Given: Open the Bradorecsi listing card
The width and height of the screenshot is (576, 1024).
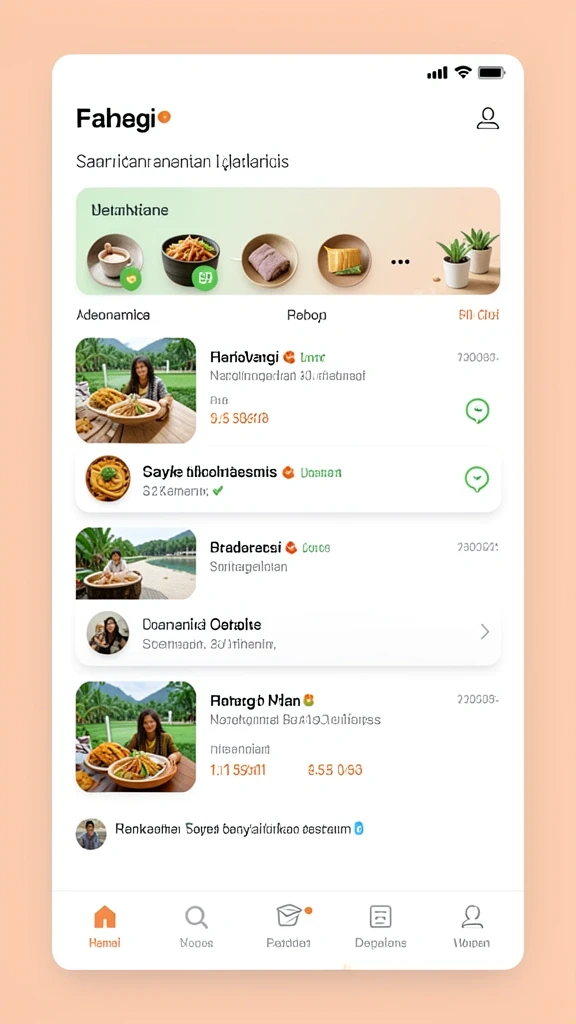Looking at the screenshot, I should tap(288, 564).
